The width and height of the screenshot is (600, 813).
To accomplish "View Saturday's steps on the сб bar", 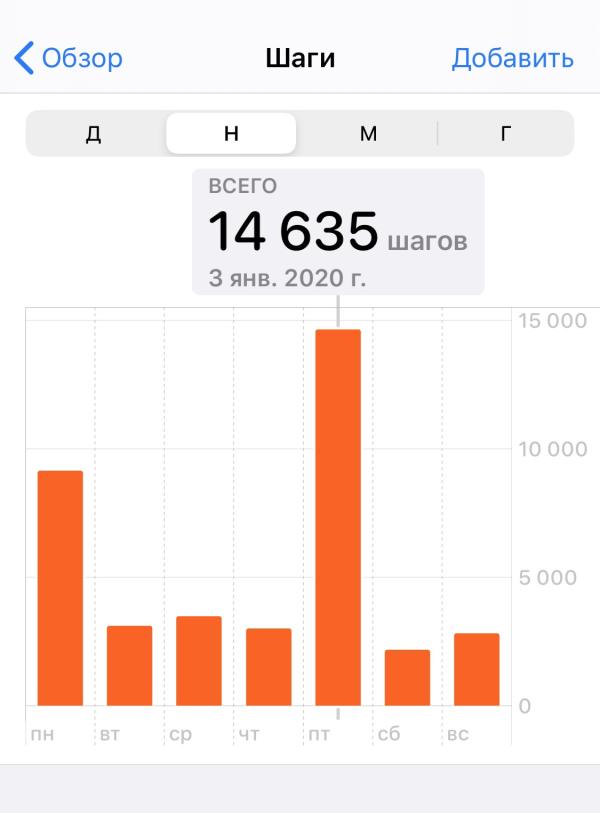I will pyautogui.click(x=407, y=678).
